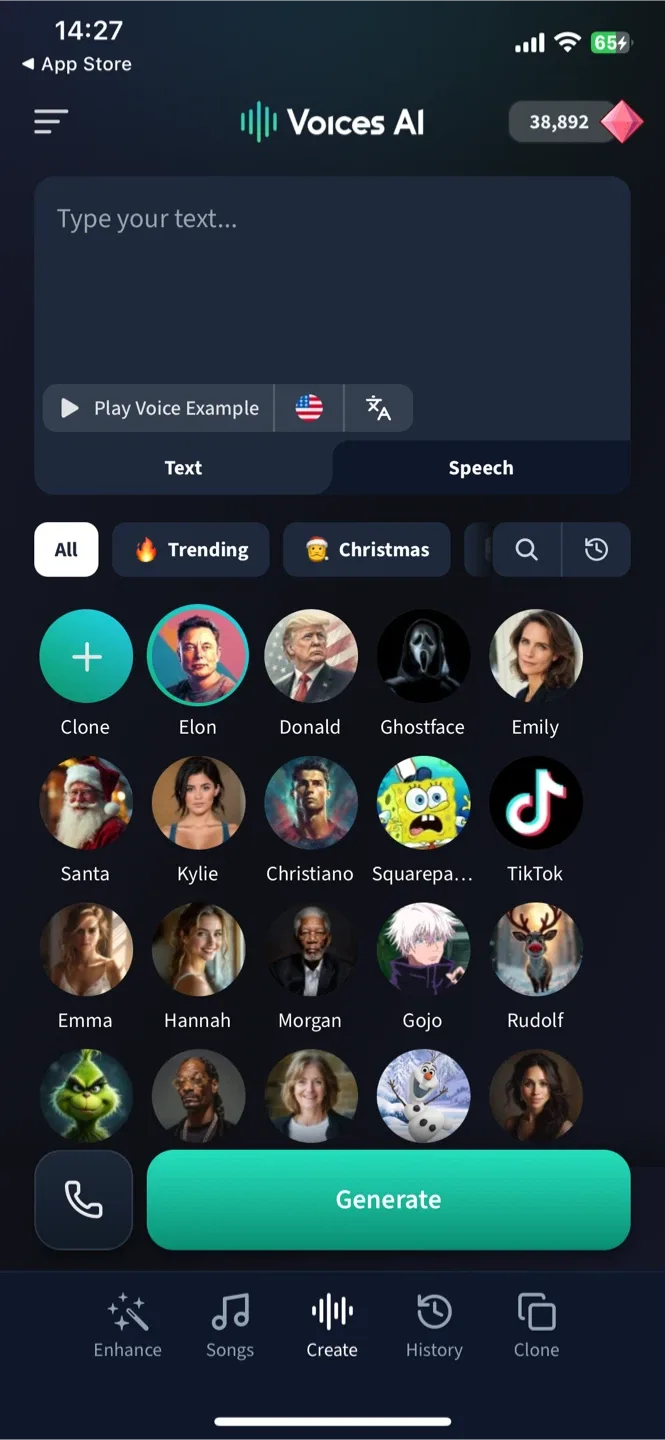665x1440 pixels.
Task: Select the Morgan voice
Action: pyautogui.click(x=310, y=950)
